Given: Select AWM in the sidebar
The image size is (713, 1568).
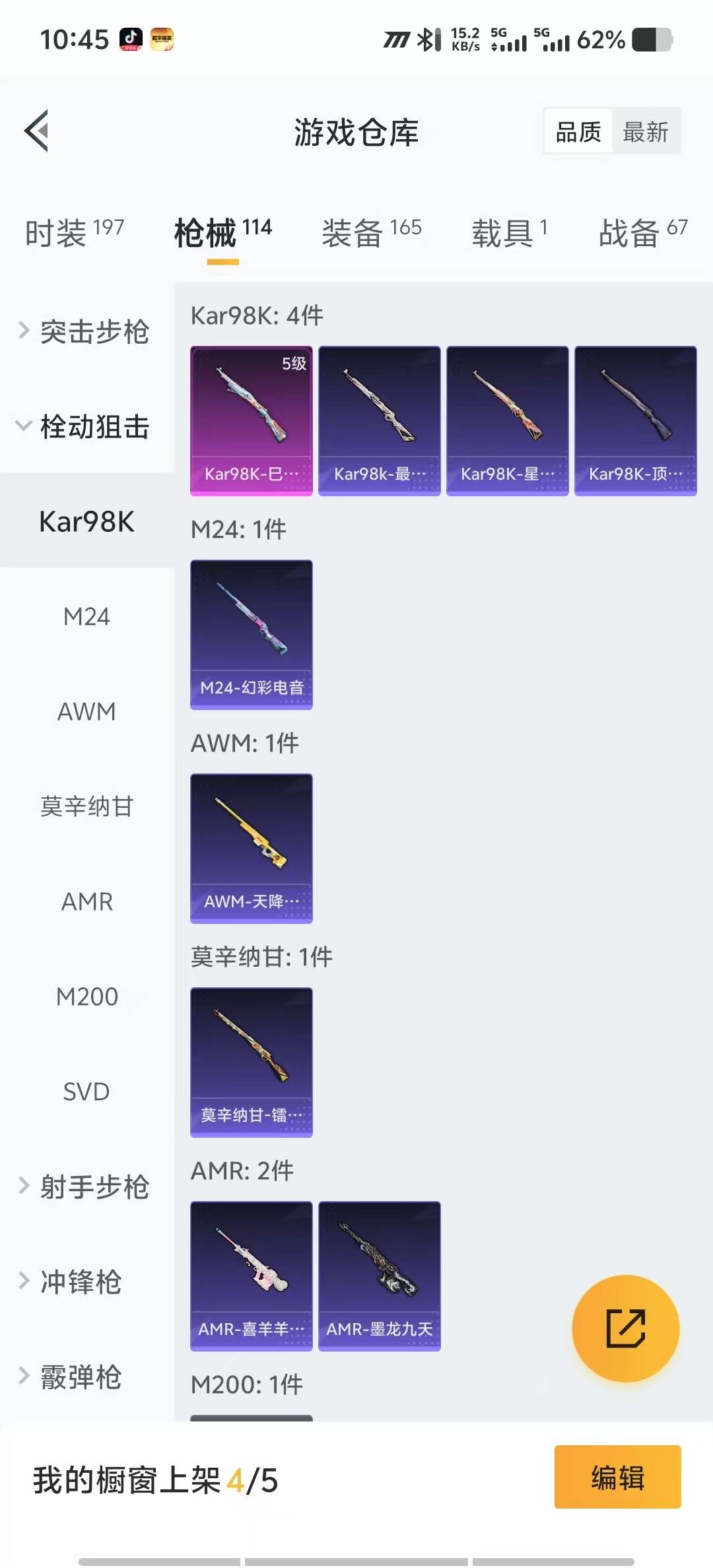Looking at the screenshot, I should tap(86, 711).
